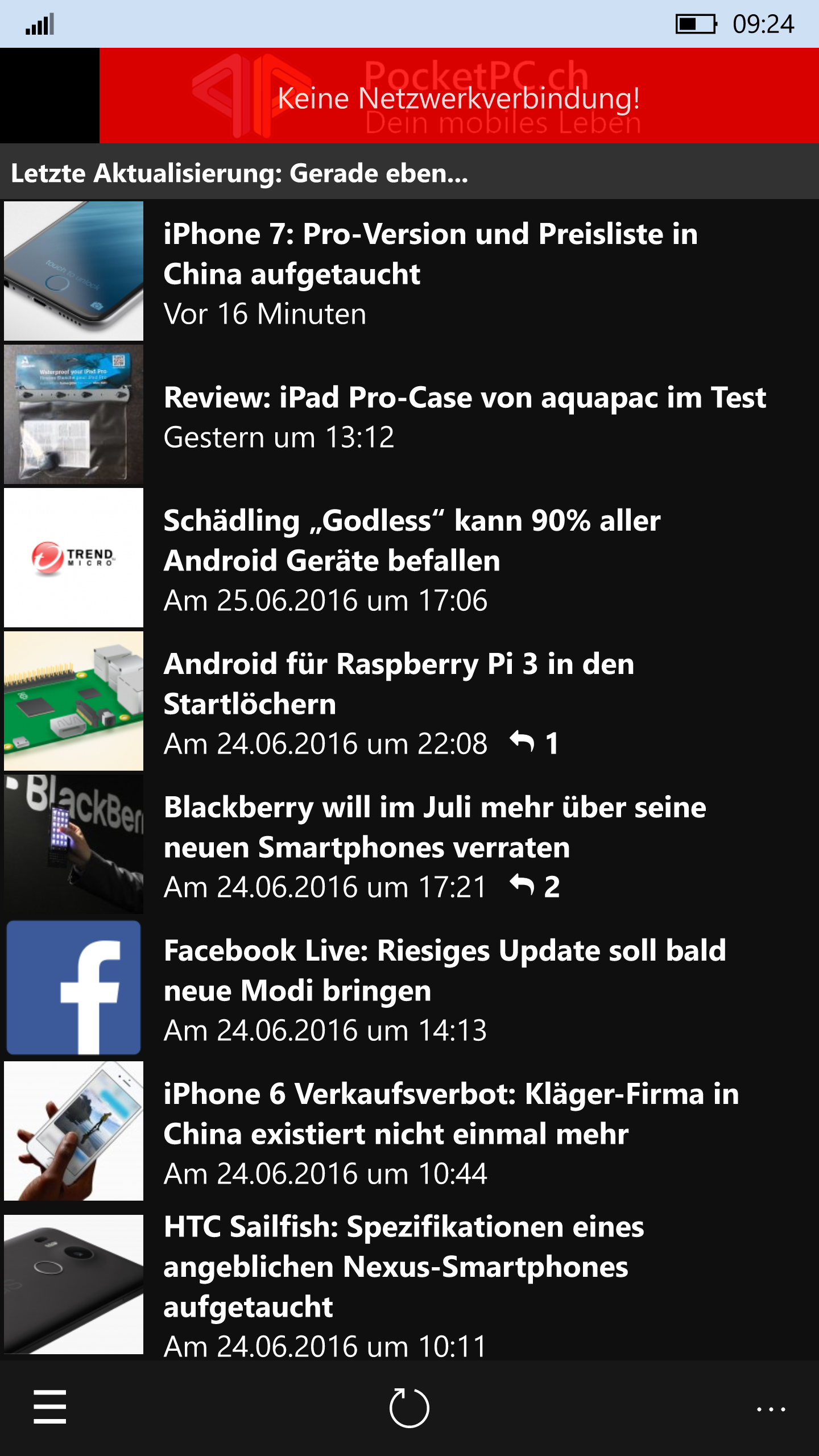Image resolution: width=819 pixels, height=1456 pixels.
Task: Read the iPhone 6 Verkaufsverbot article
Action: (x=409, y=1131)
